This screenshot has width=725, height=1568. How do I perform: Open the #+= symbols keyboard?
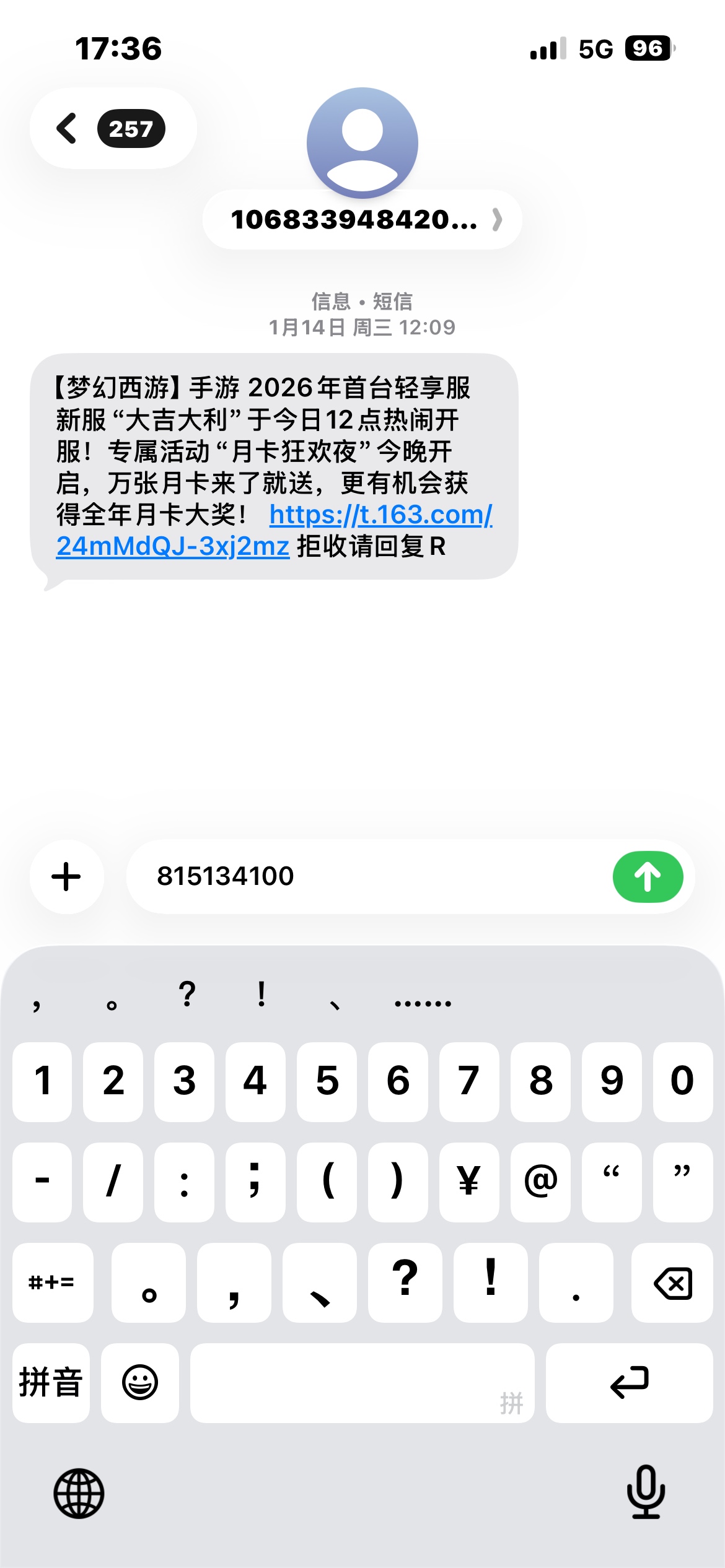(52, 1283)
